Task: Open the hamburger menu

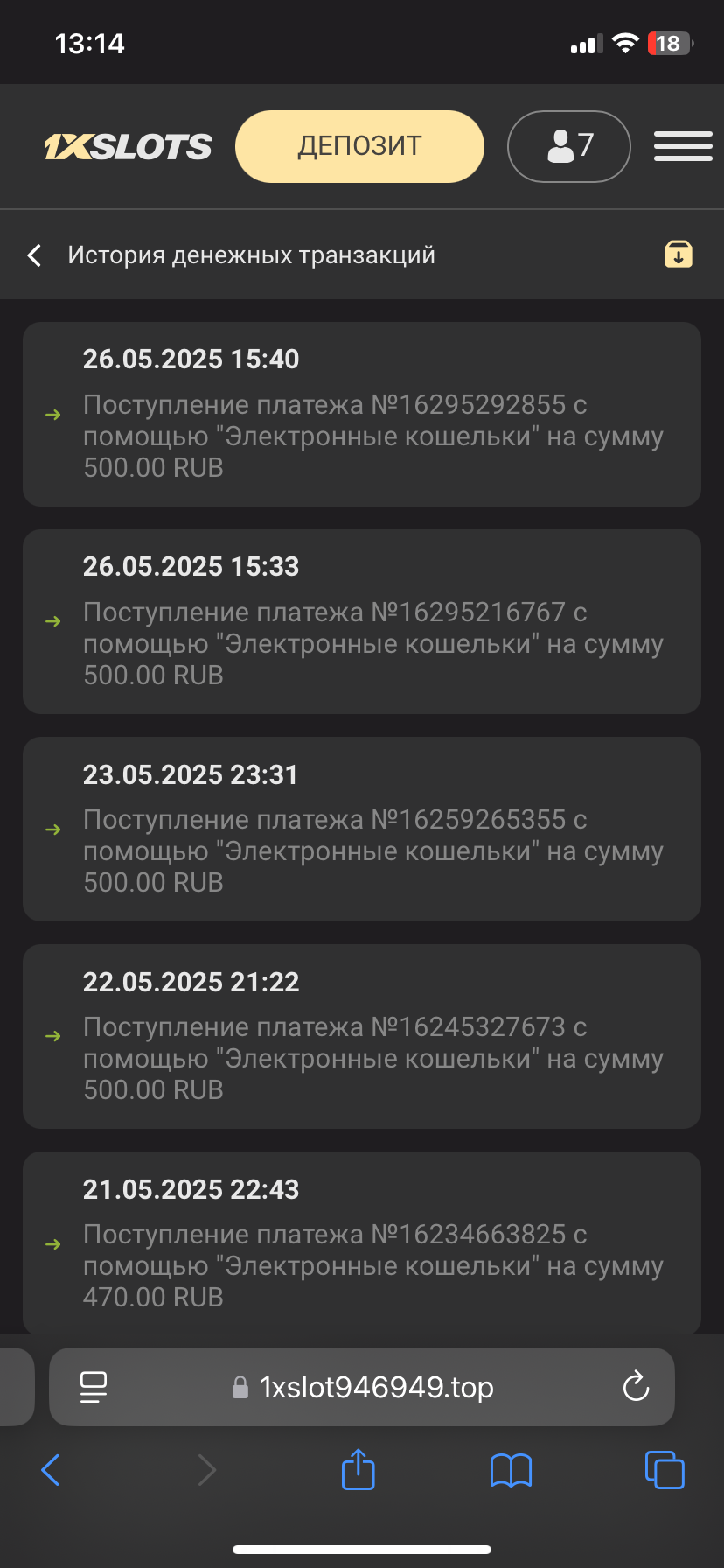Action: (683, 146)
